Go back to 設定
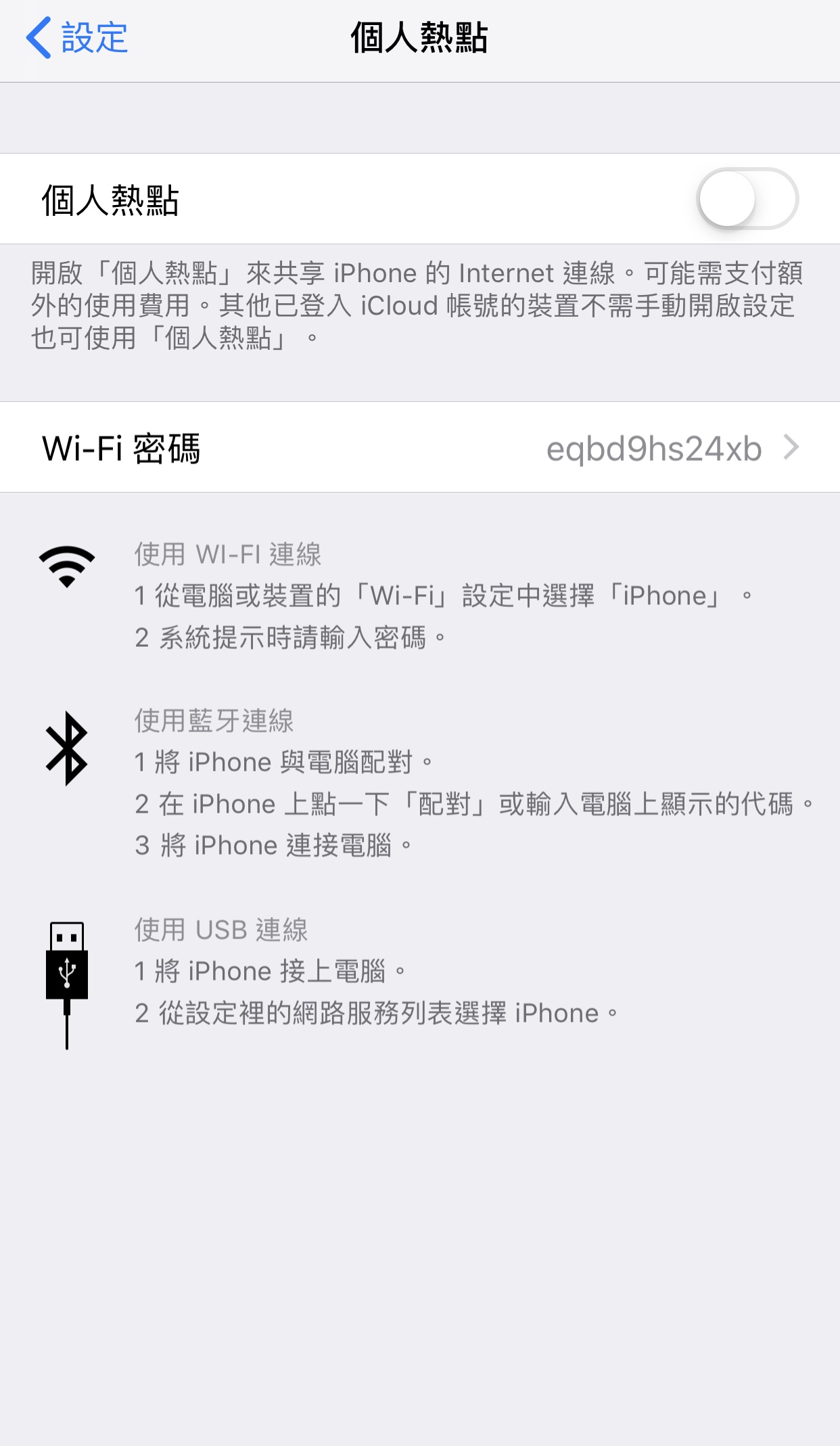 coord(76,38)
